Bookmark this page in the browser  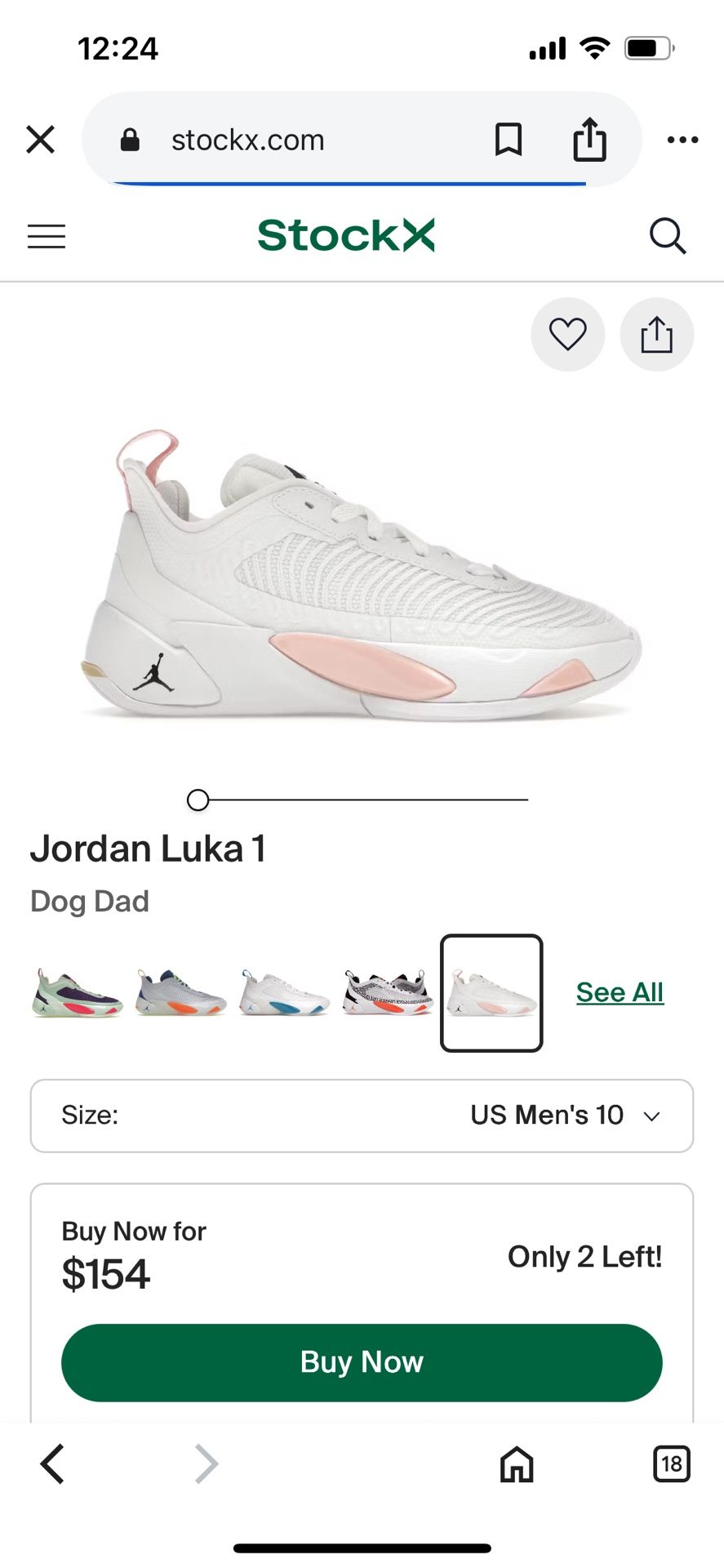(509, 140)
